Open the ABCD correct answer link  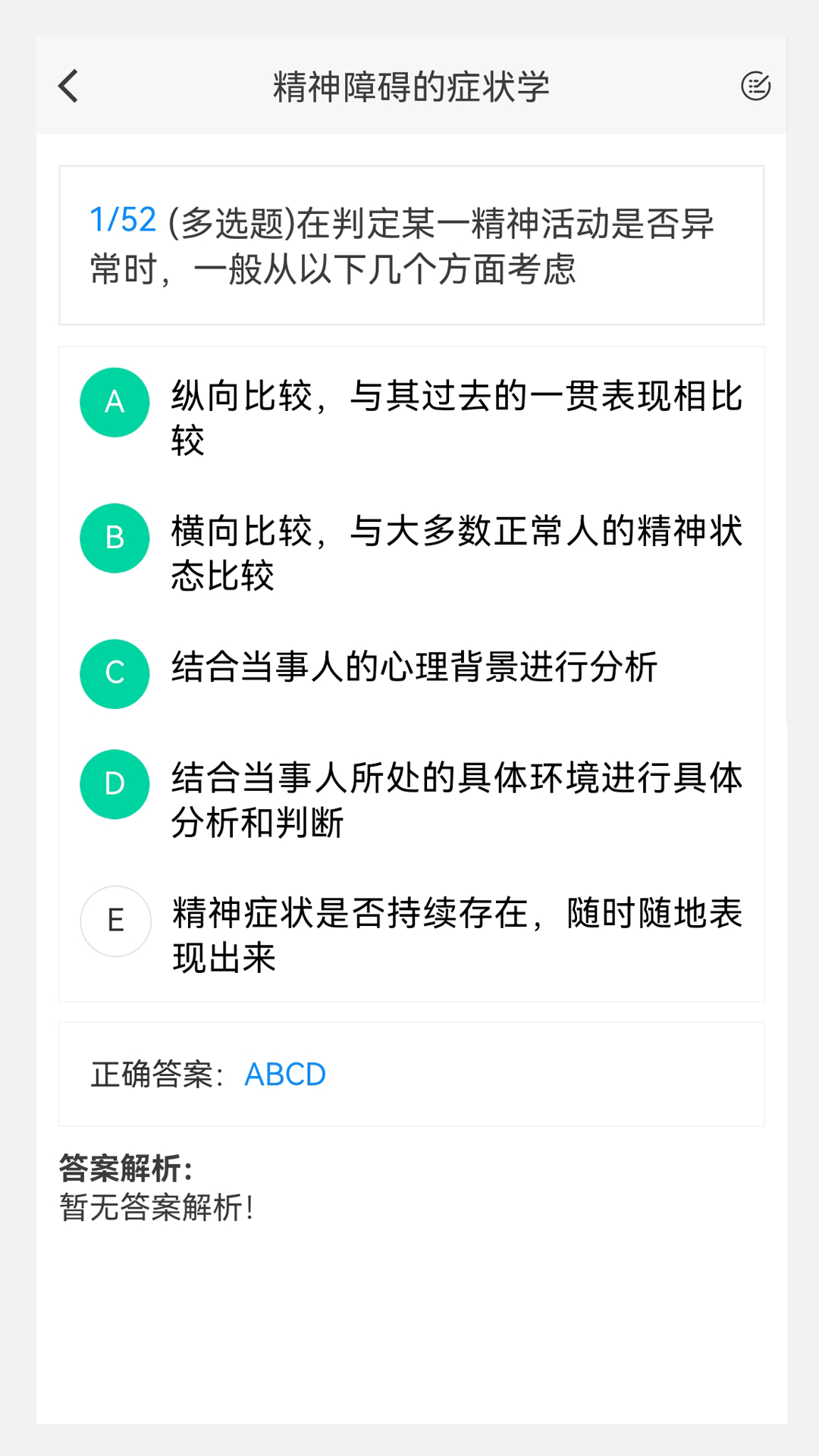pyautogui.click(x=284, y=1074)
